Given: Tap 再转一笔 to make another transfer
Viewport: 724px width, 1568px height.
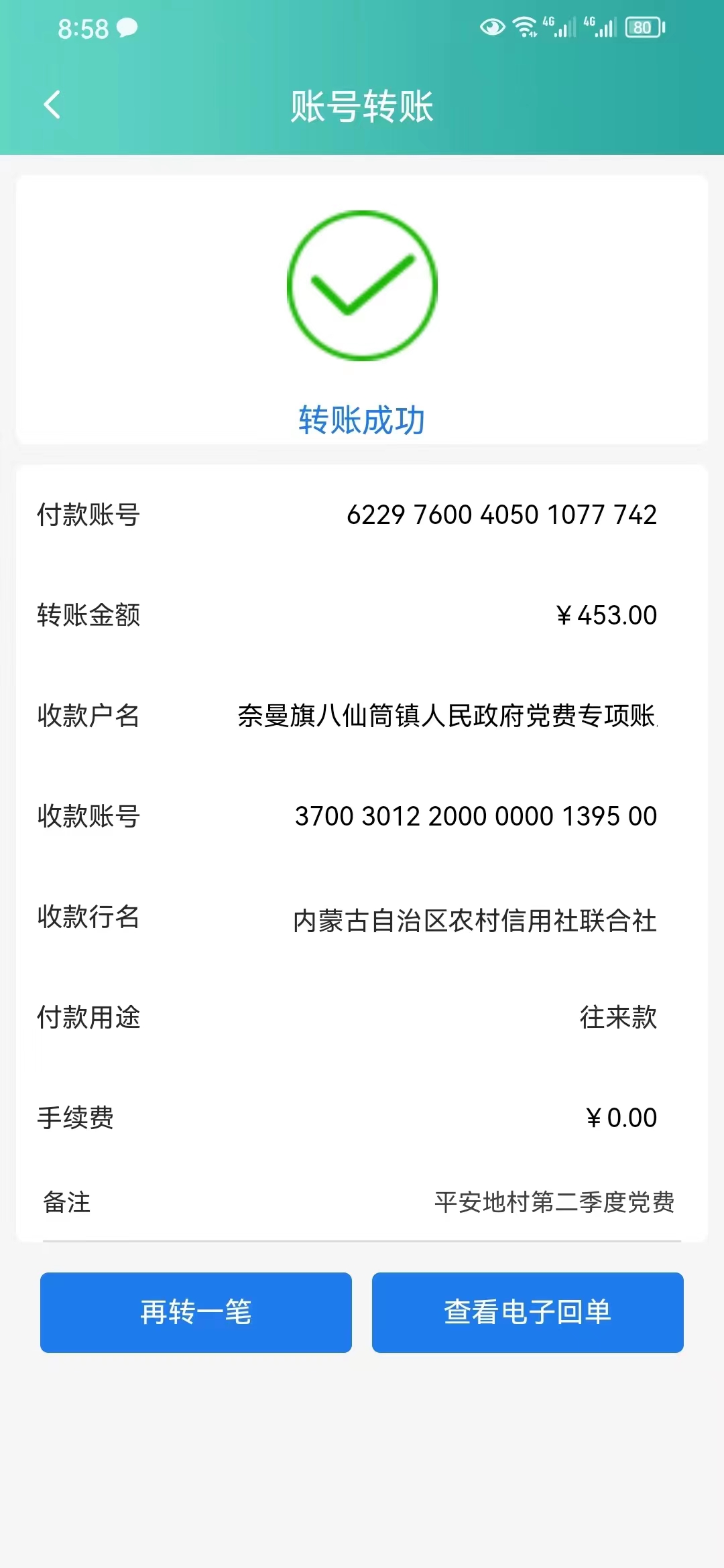Looking at the screenshot, I should 196,1312.
